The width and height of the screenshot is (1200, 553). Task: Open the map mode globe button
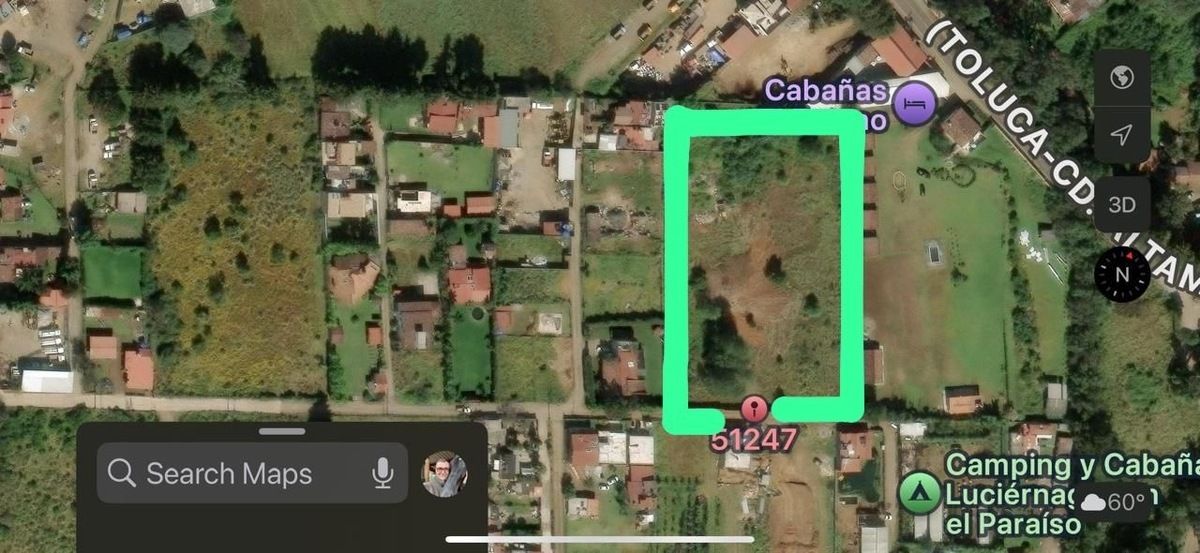[x=1122, y=78]
